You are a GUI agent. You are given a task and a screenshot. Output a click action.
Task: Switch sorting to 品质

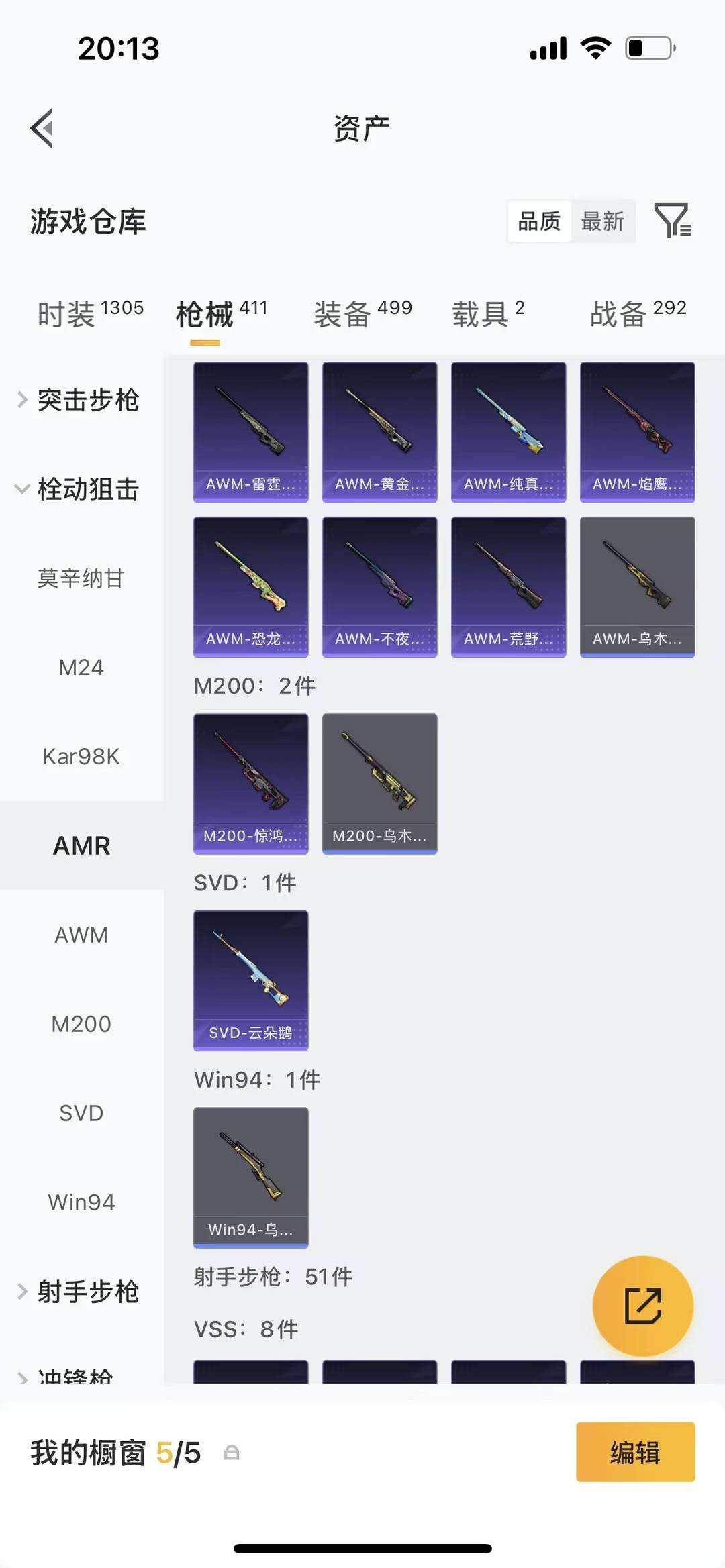click(538, 221)
